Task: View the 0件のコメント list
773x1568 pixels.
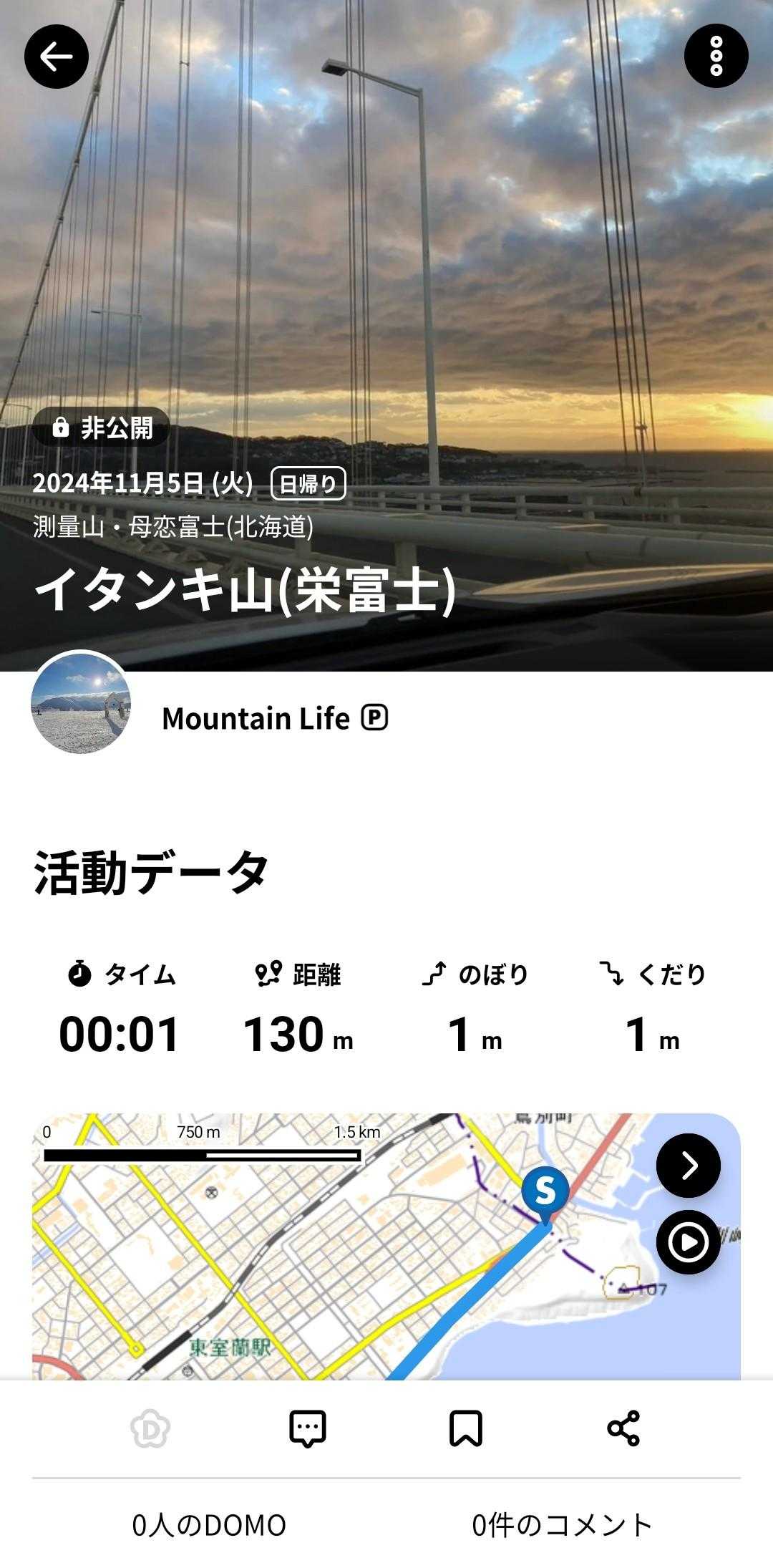Action: (x=562, y=1525)
